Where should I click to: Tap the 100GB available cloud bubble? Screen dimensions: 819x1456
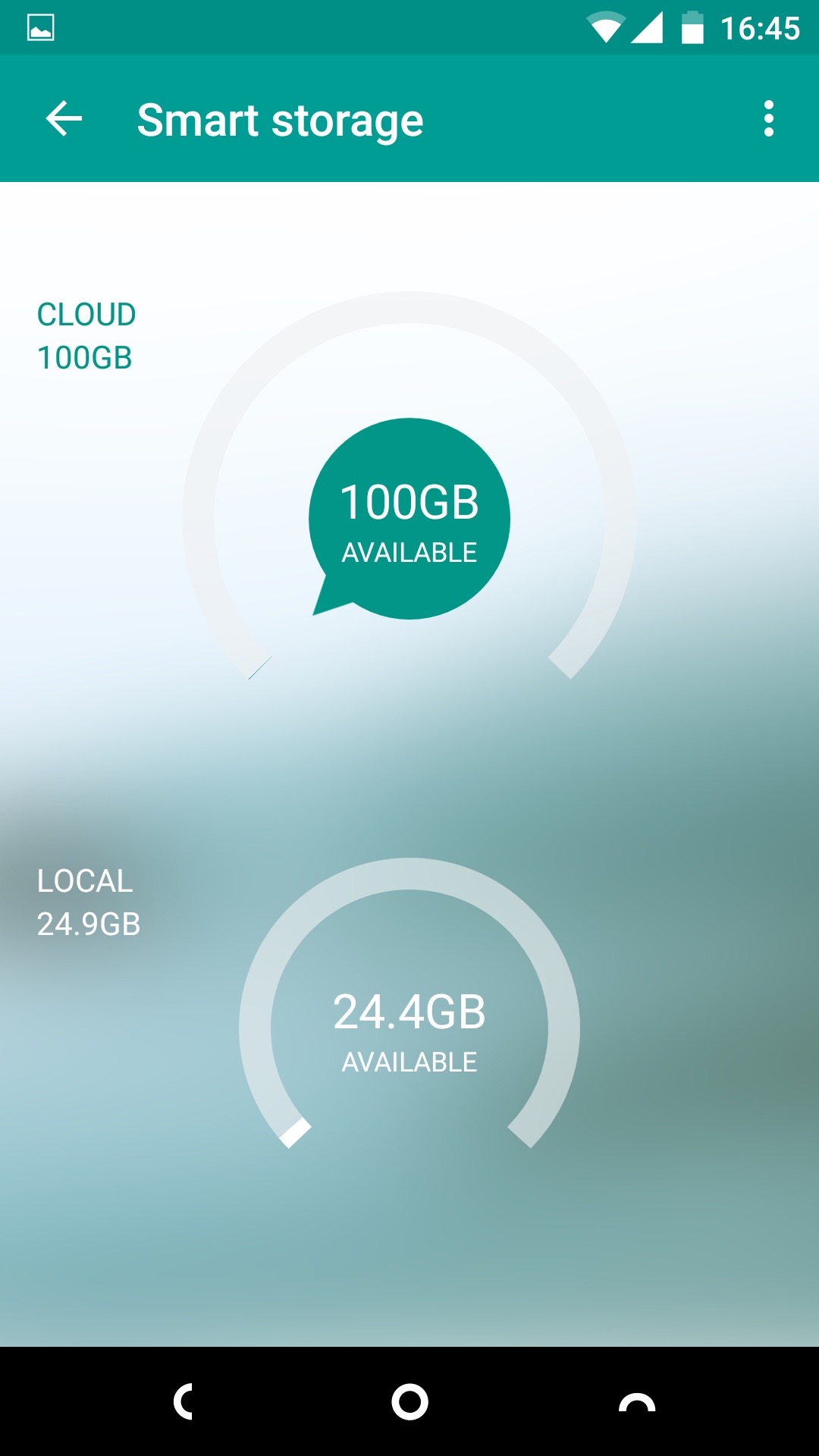(409, 519)
